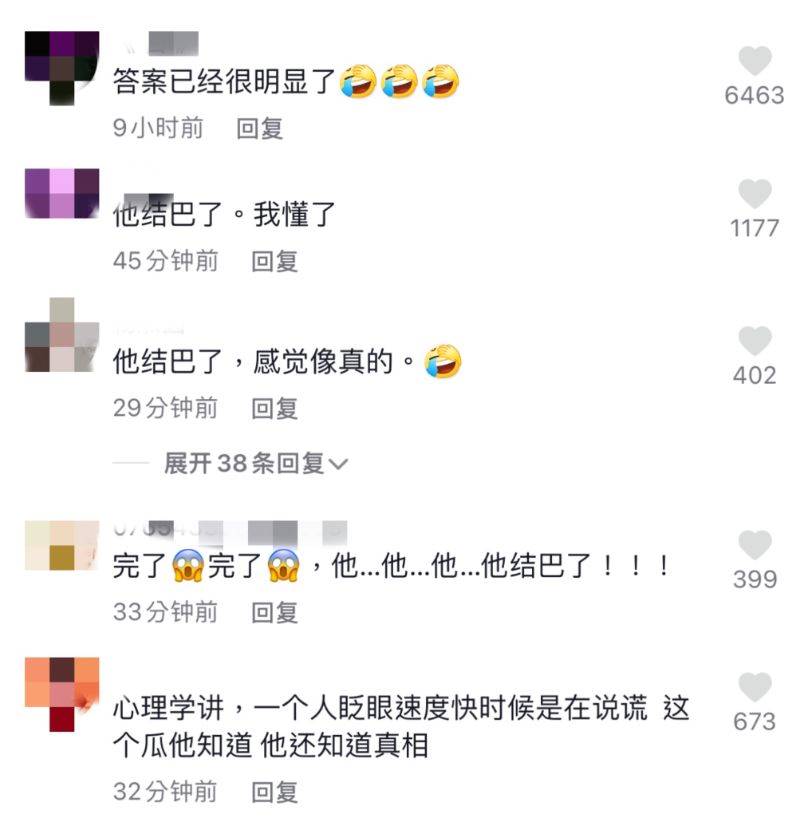Expand 展开38条回复 replies

point(256,464)
